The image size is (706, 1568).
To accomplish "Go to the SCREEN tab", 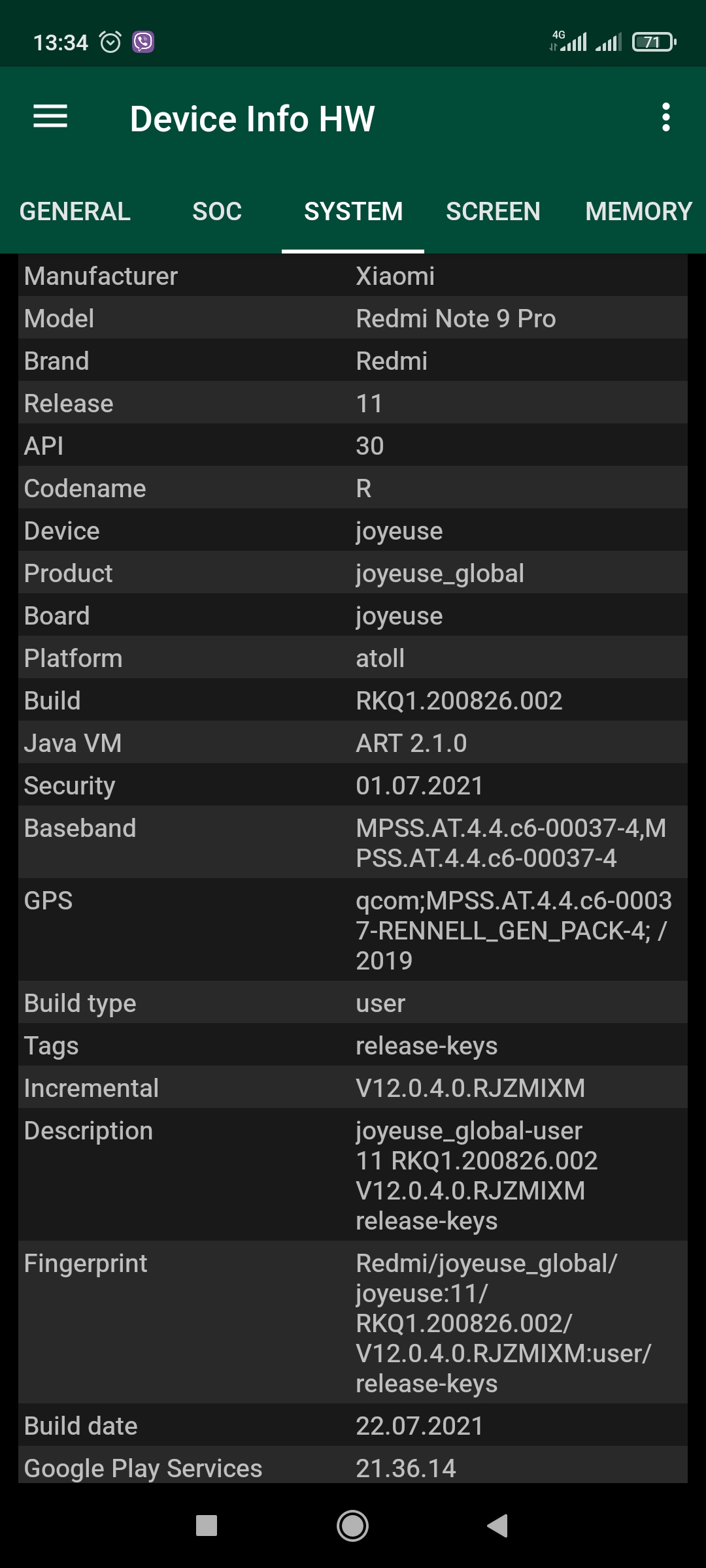I will point(493,212).
